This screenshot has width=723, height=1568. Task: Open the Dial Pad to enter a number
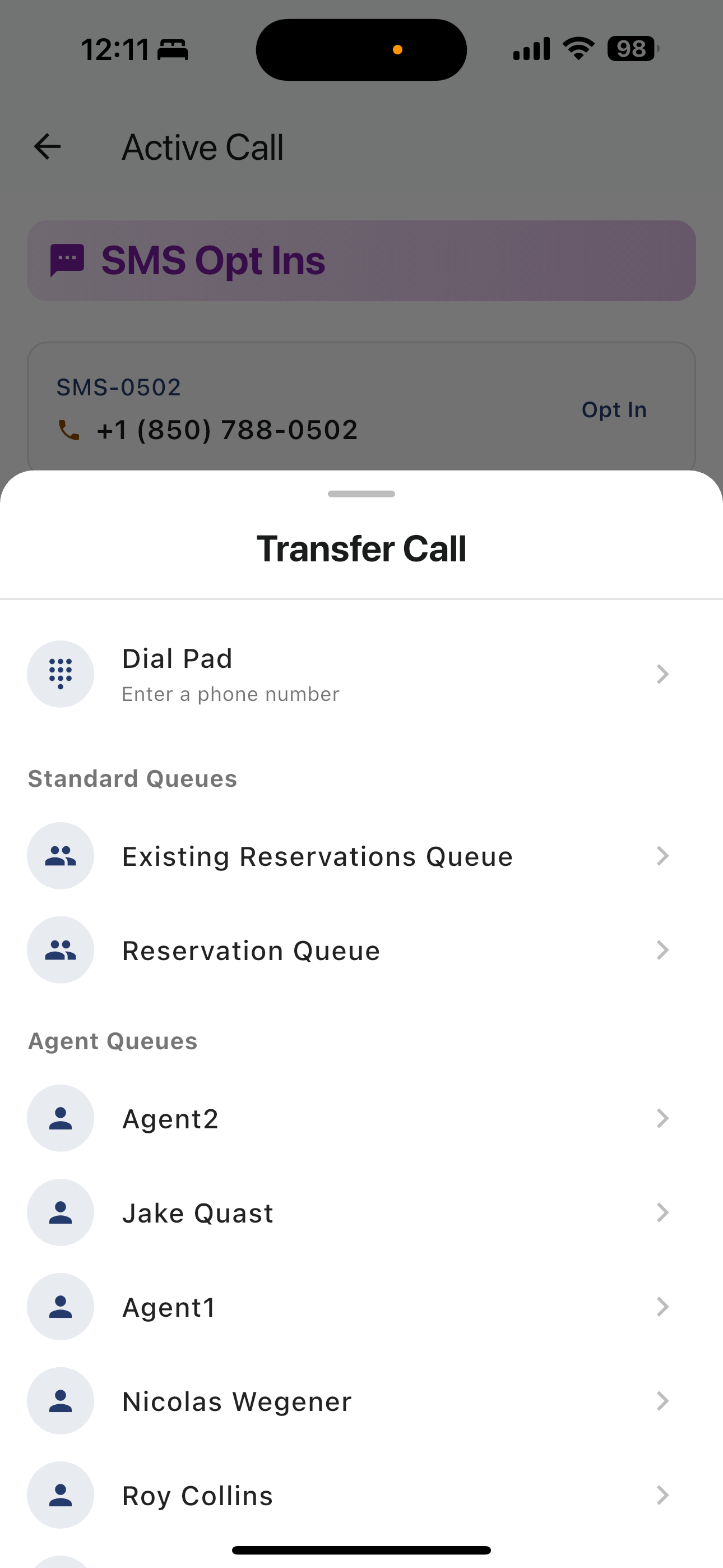point(360,674)
